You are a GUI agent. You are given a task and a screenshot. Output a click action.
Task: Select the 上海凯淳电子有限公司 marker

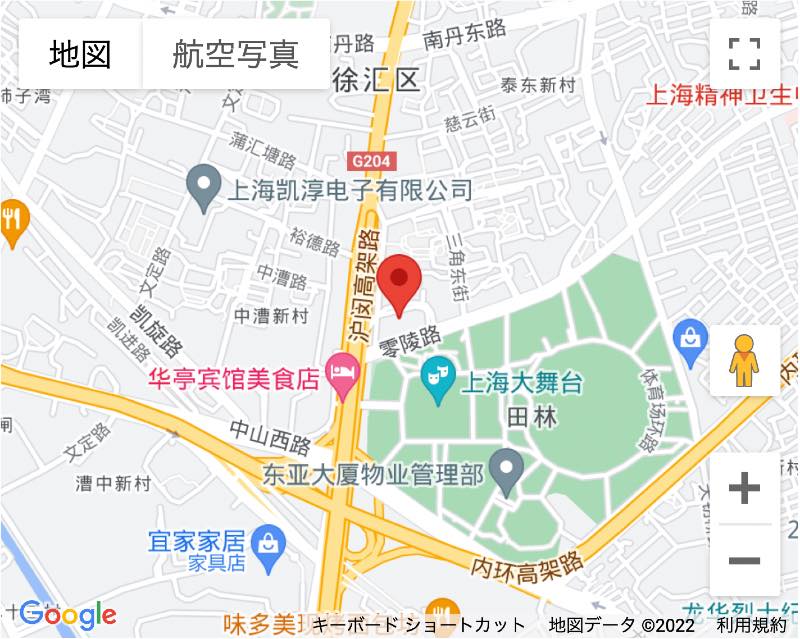click(205, 188)
